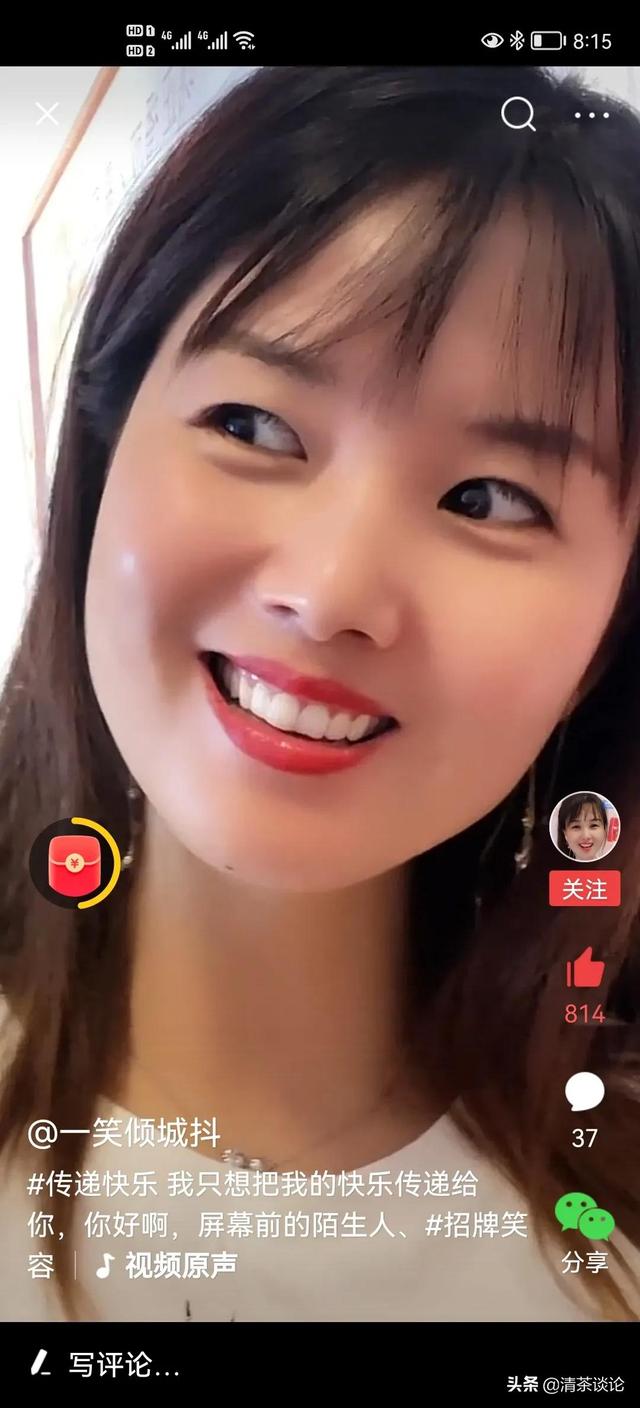Tap the red envelope reward icon
The image size is (640, 1408).
pos(74,863)
